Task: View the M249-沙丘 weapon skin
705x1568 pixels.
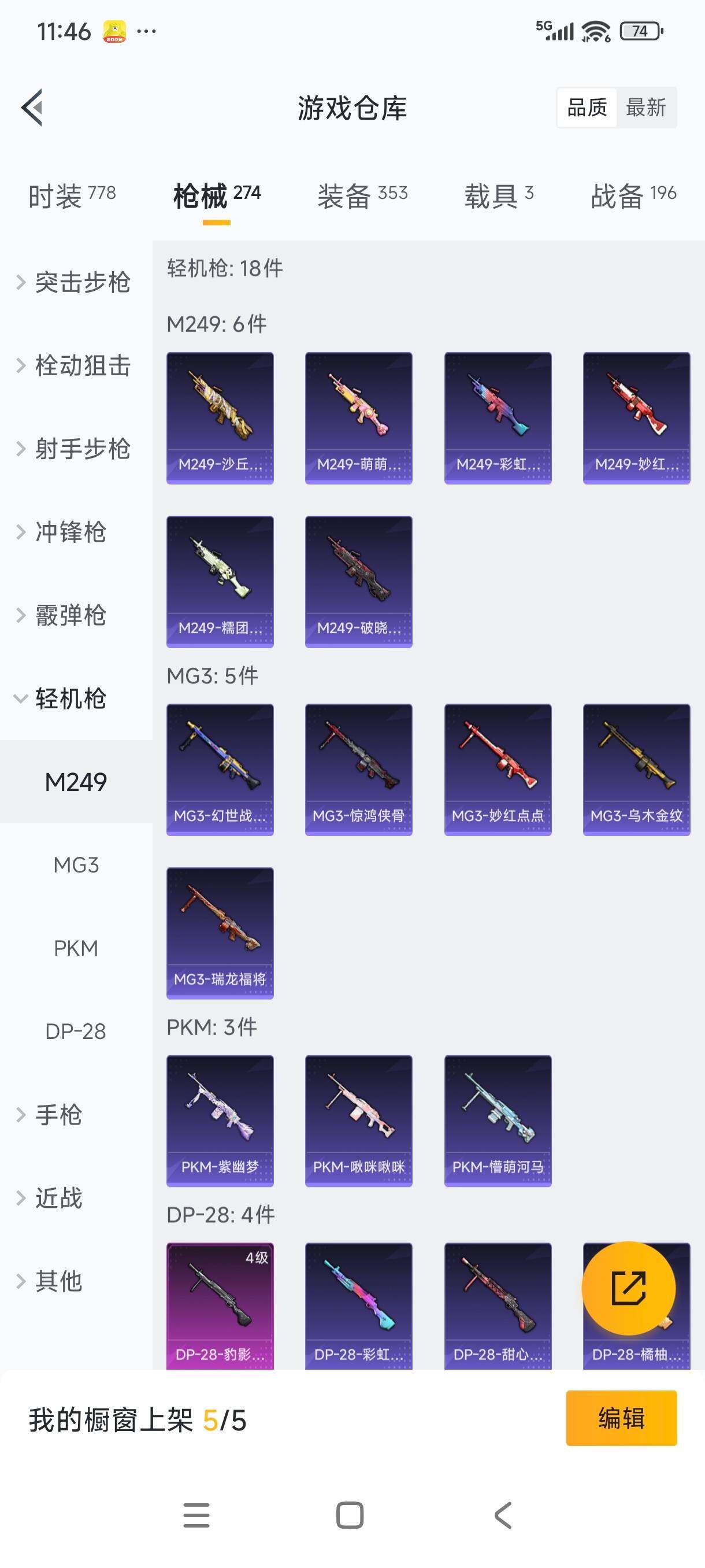Action: pos(220,416)
